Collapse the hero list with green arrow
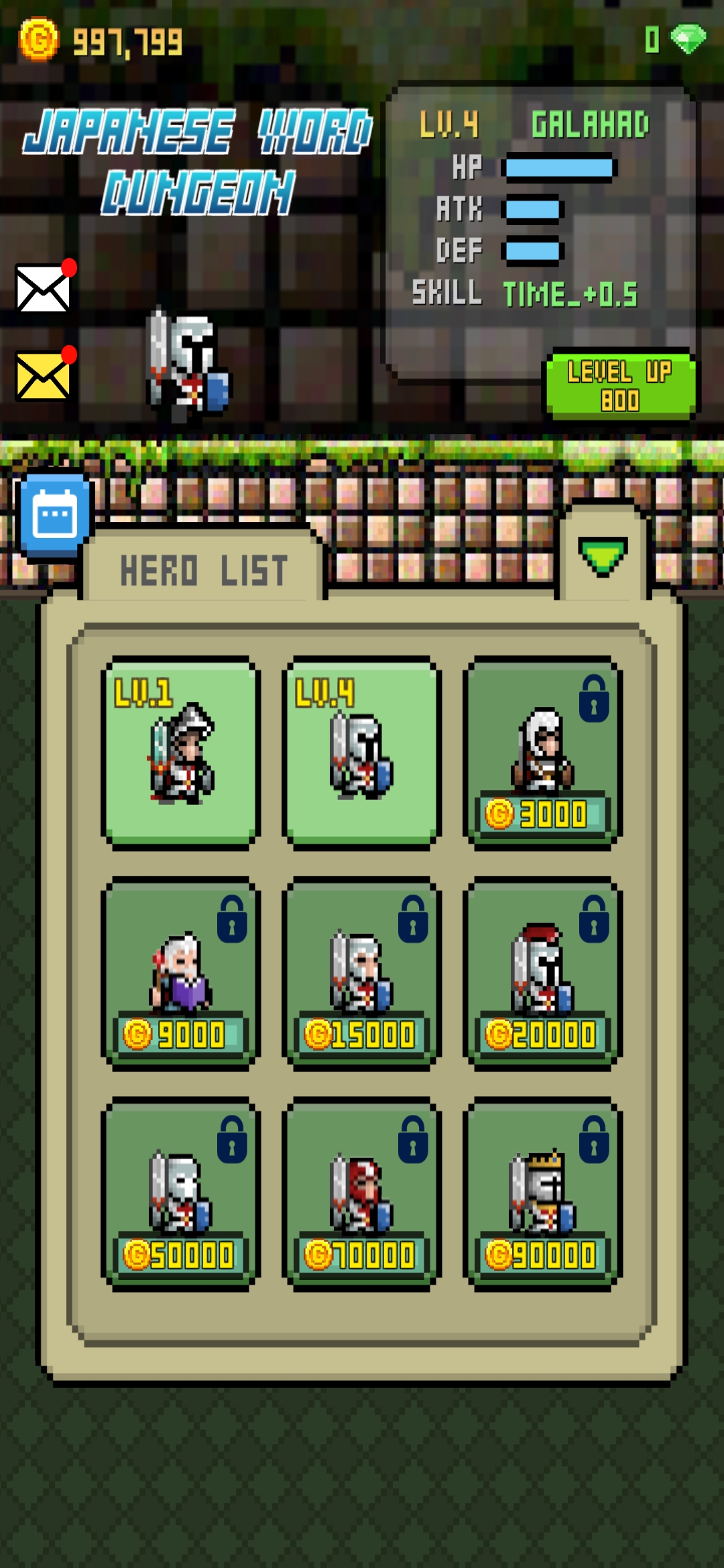724x1568 pixels. point(603,555)
